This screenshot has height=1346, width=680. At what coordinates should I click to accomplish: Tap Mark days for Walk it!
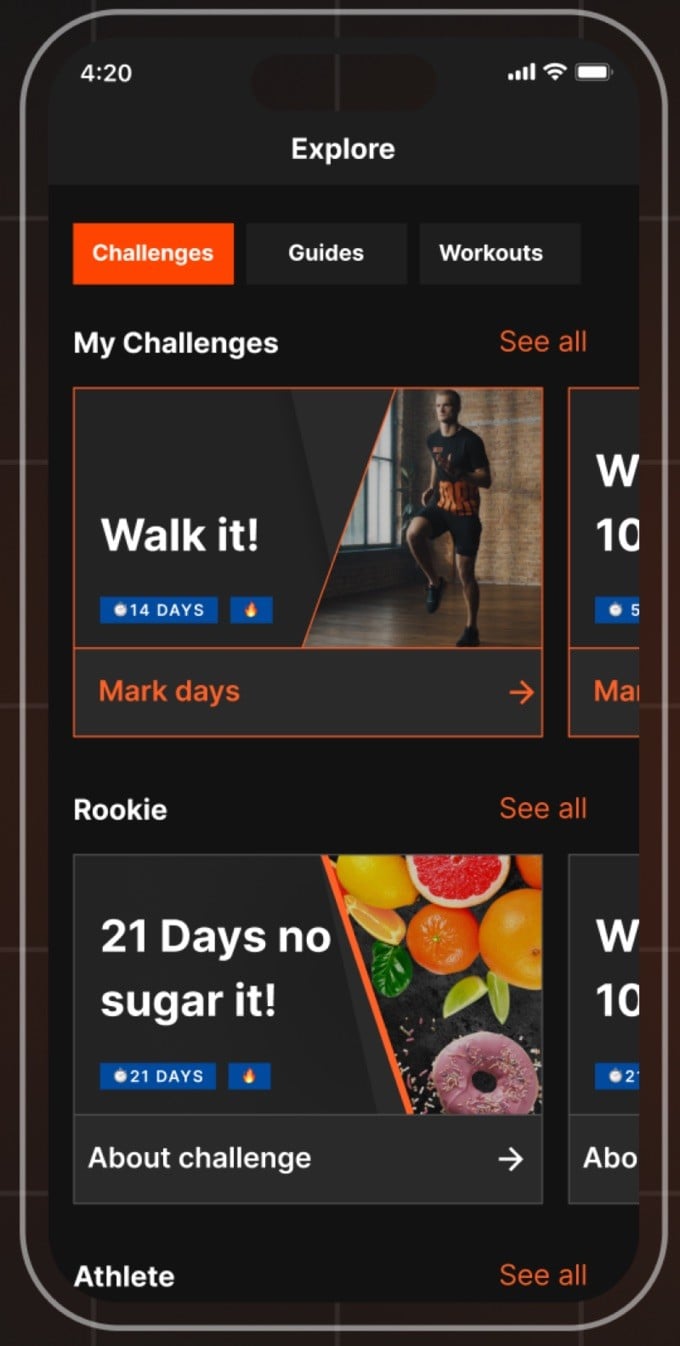pyautogui.click(x=308, y=692)
